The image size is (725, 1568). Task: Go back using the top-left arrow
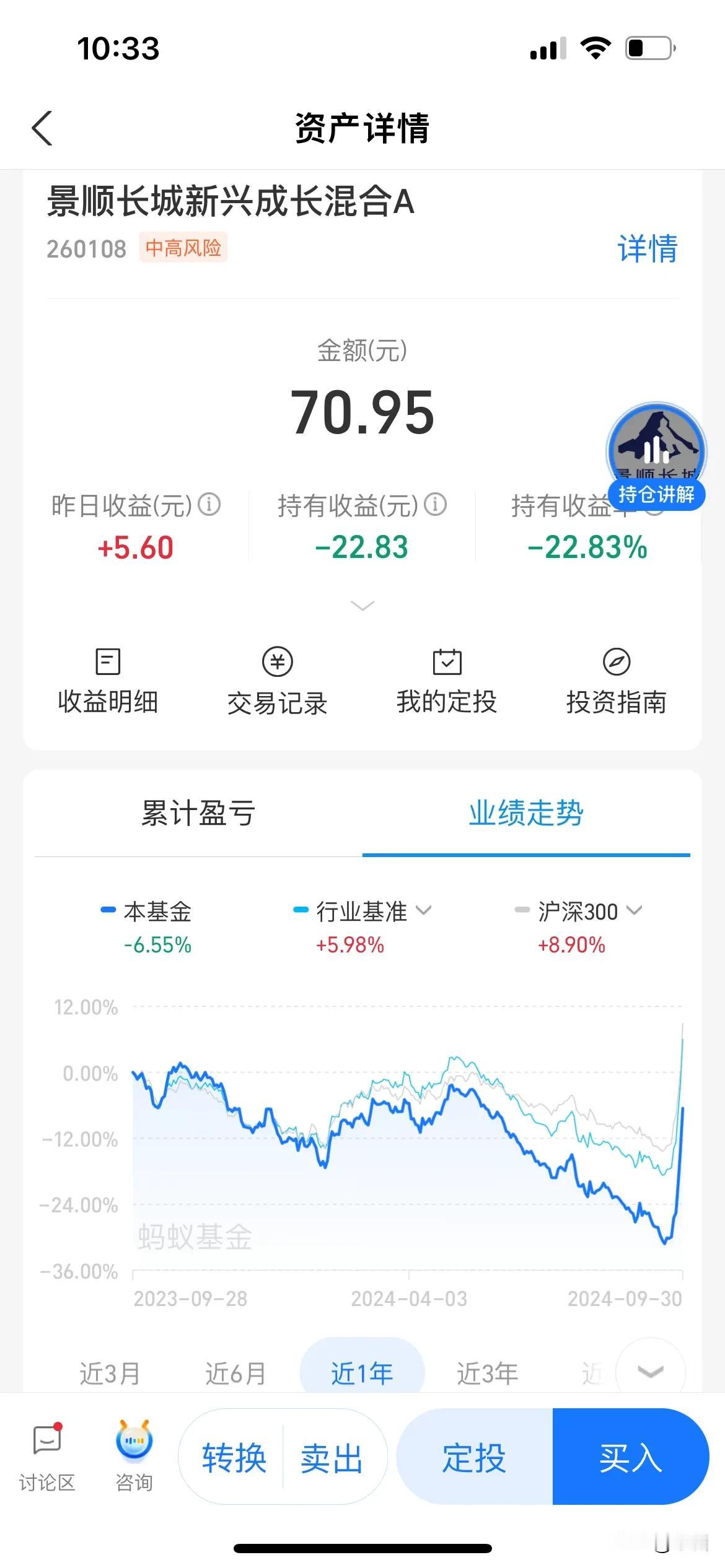42,128
